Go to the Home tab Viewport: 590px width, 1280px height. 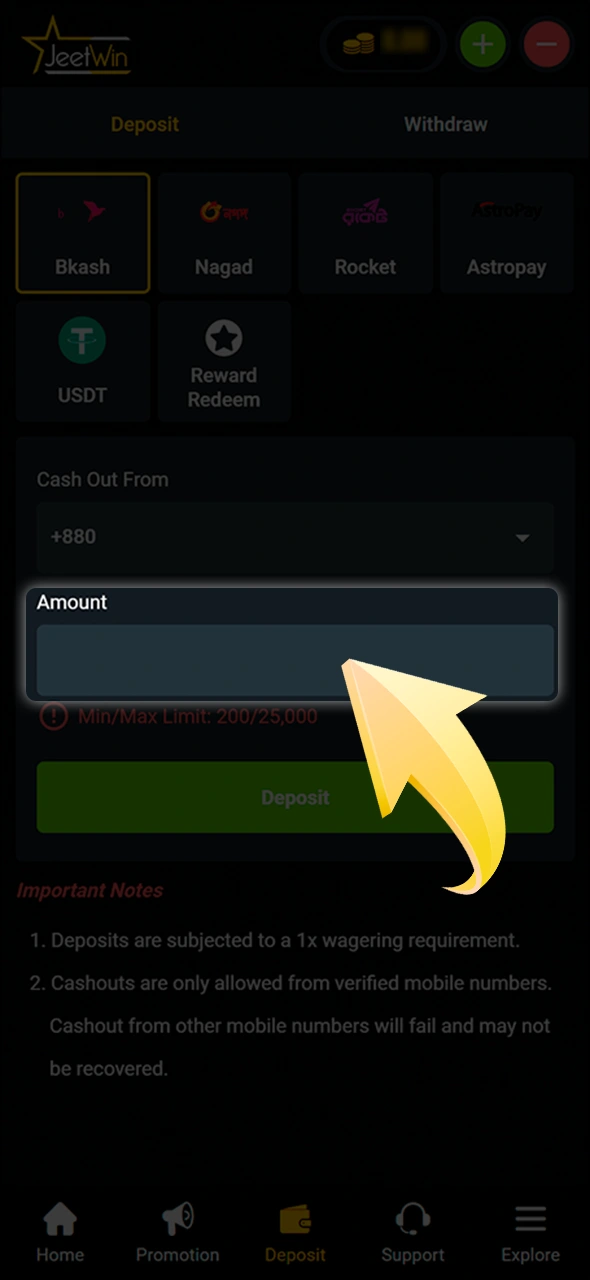tap(60, 1232)
